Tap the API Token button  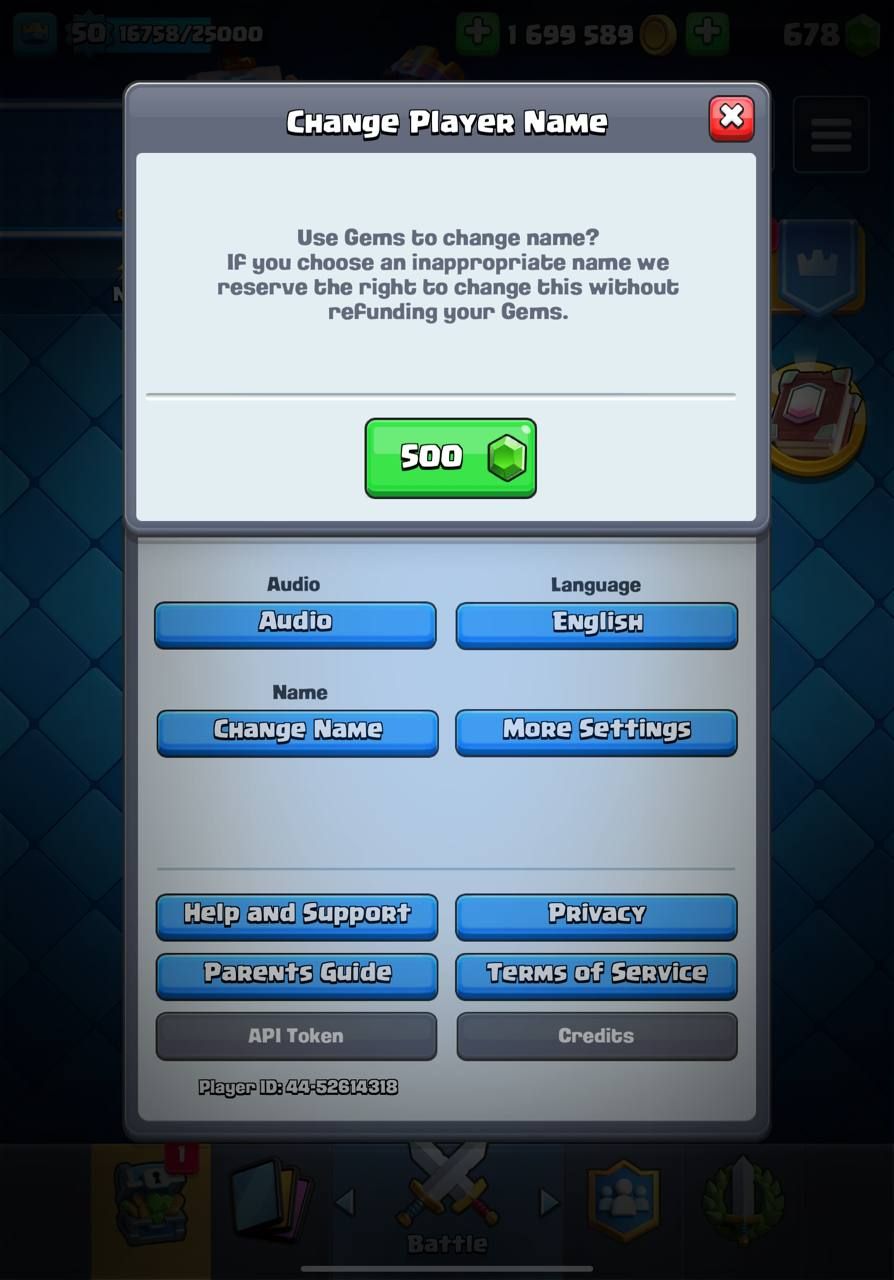click(296, 1036)
